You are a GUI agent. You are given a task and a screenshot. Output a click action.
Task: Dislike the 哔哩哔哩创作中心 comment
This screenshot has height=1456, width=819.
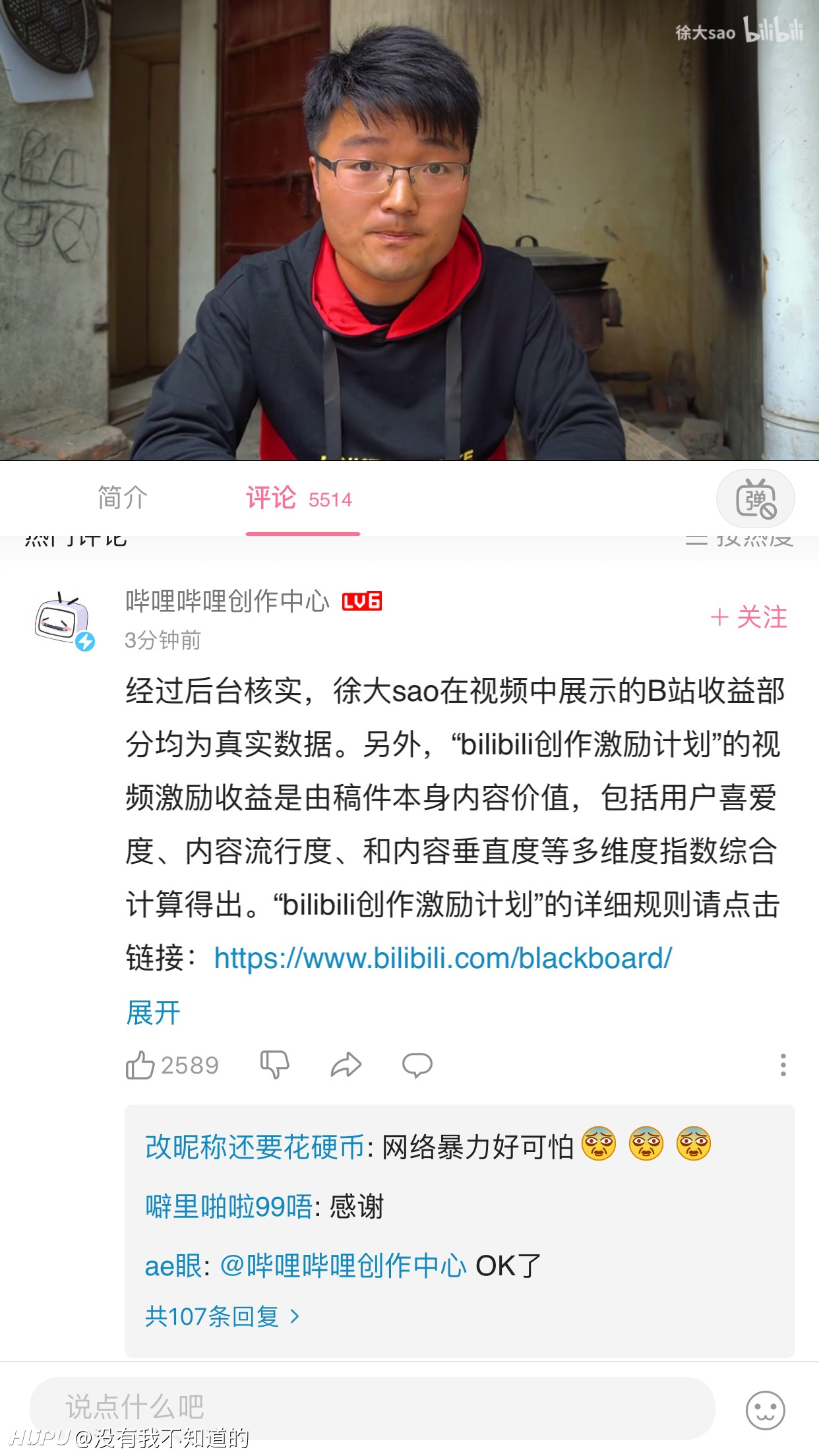click(274, 1065)
